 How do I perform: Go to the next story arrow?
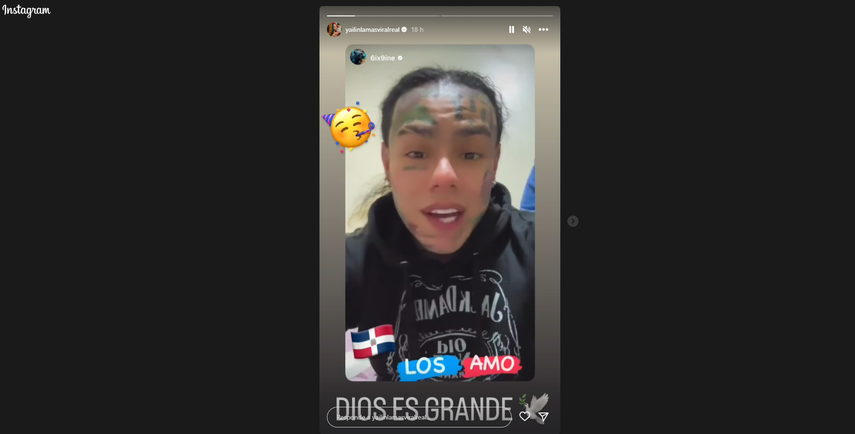573,221
